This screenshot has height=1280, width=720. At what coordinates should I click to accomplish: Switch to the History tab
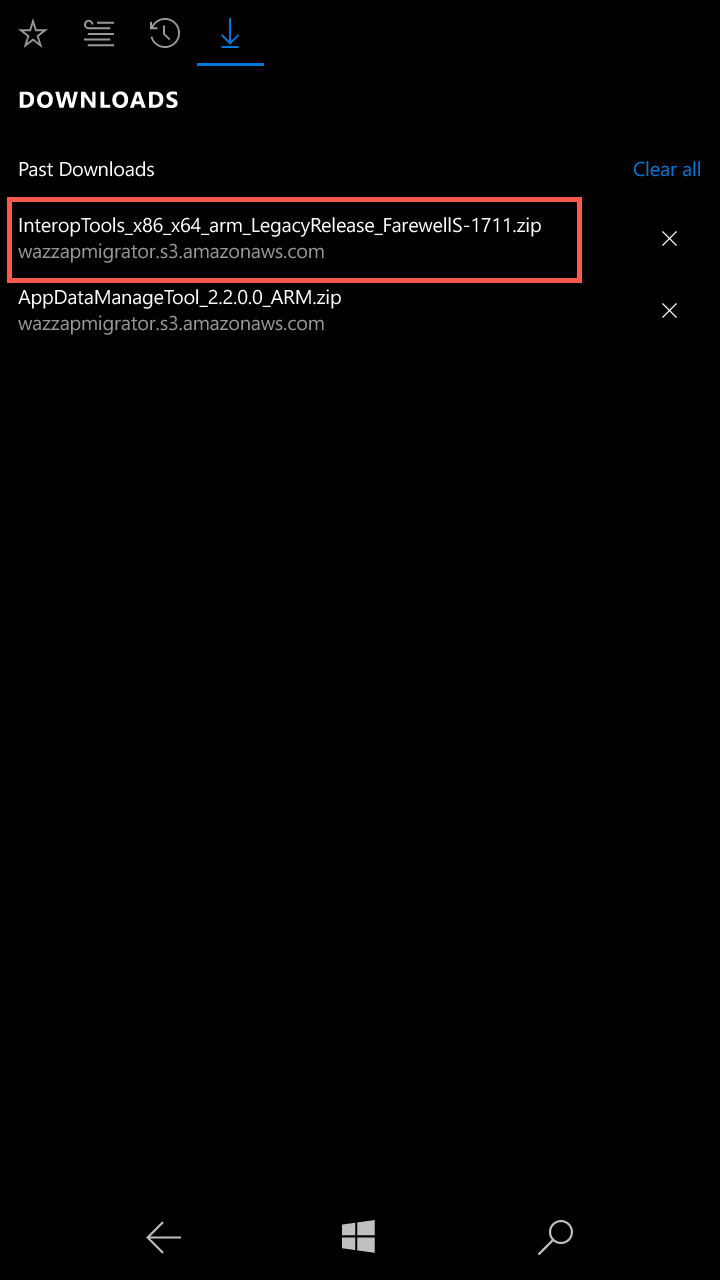(165, 34)
